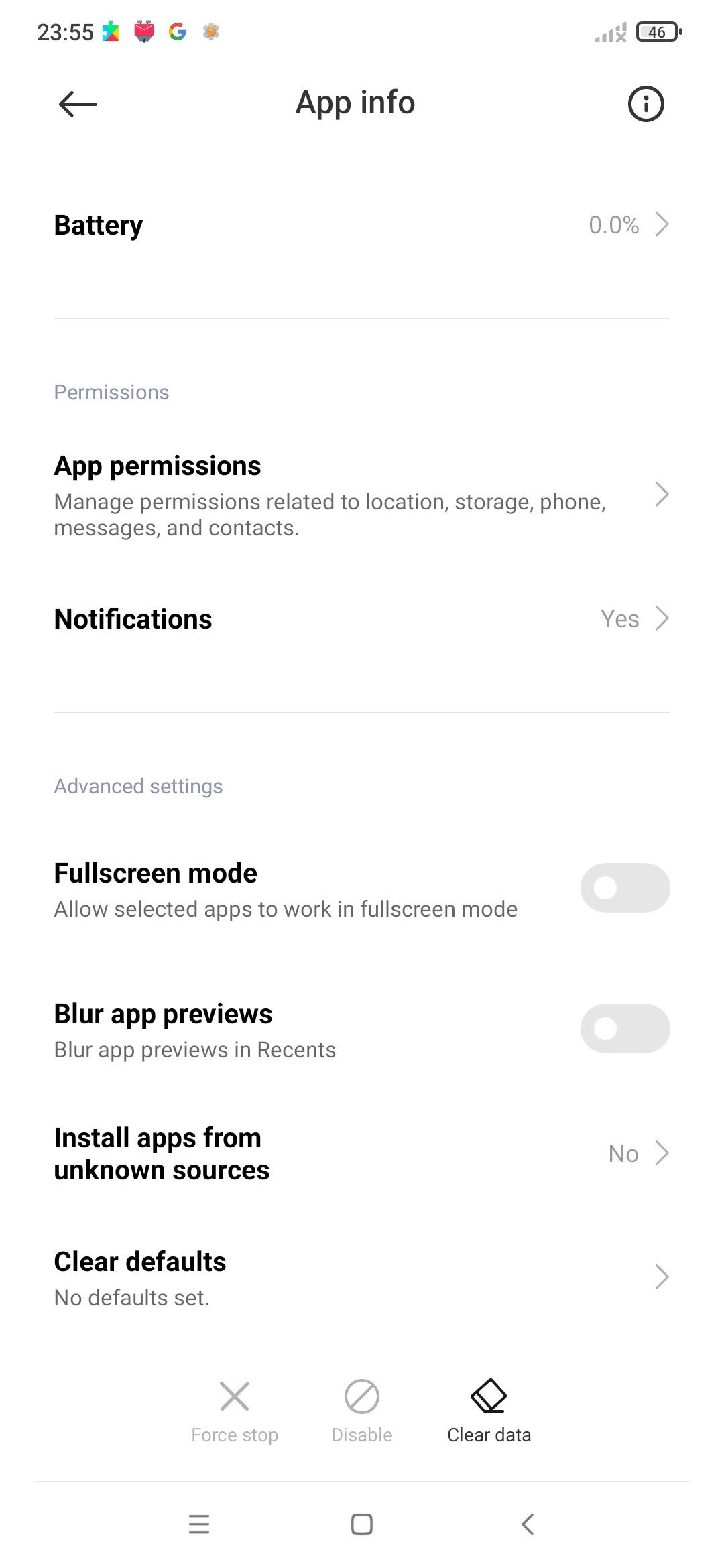Go back using the top-left arrow
The height and width of the screenshot is (1568, 724).
[78, 104]
